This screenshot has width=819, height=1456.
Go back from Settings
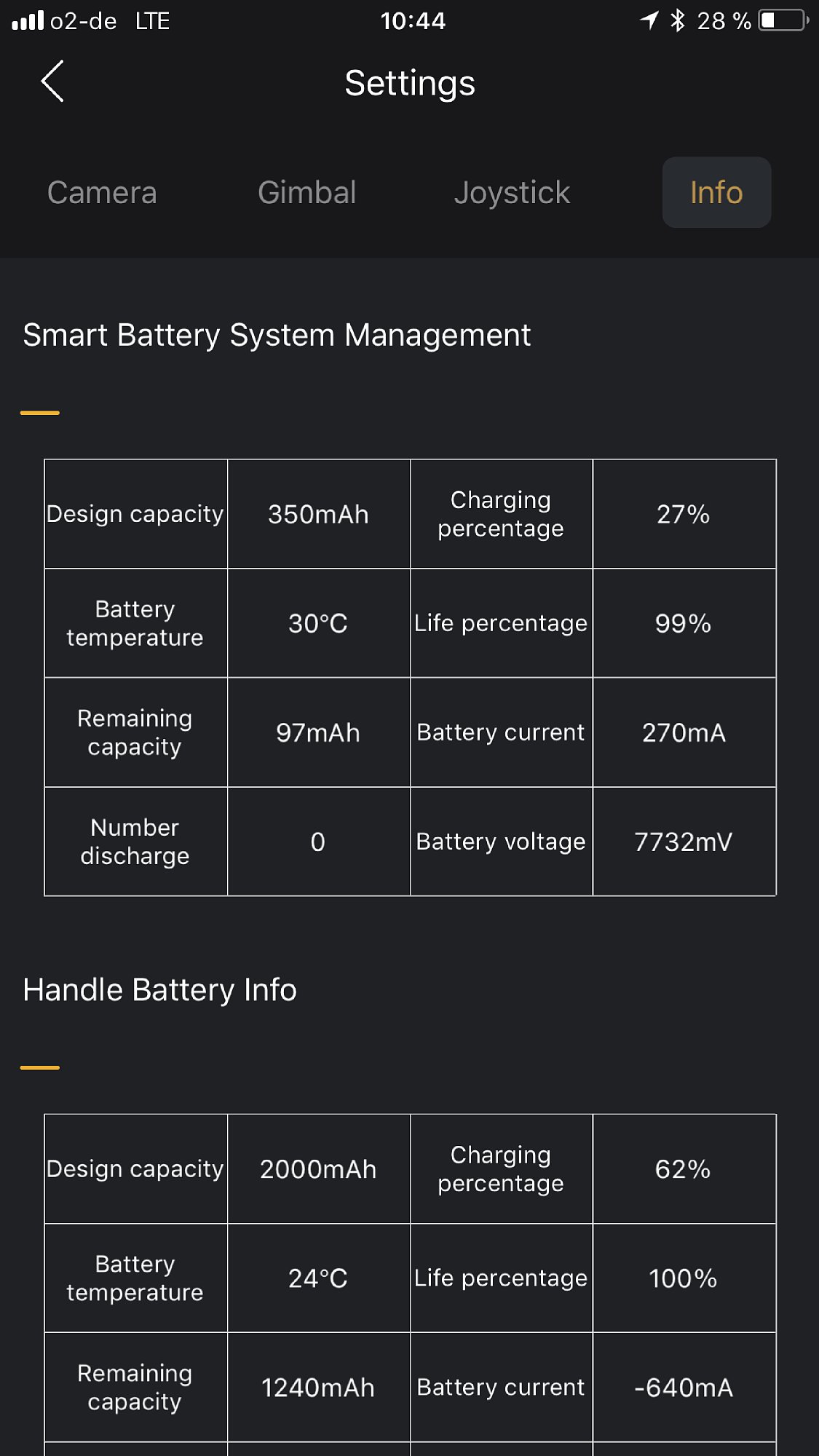click(x=52, y=82)
